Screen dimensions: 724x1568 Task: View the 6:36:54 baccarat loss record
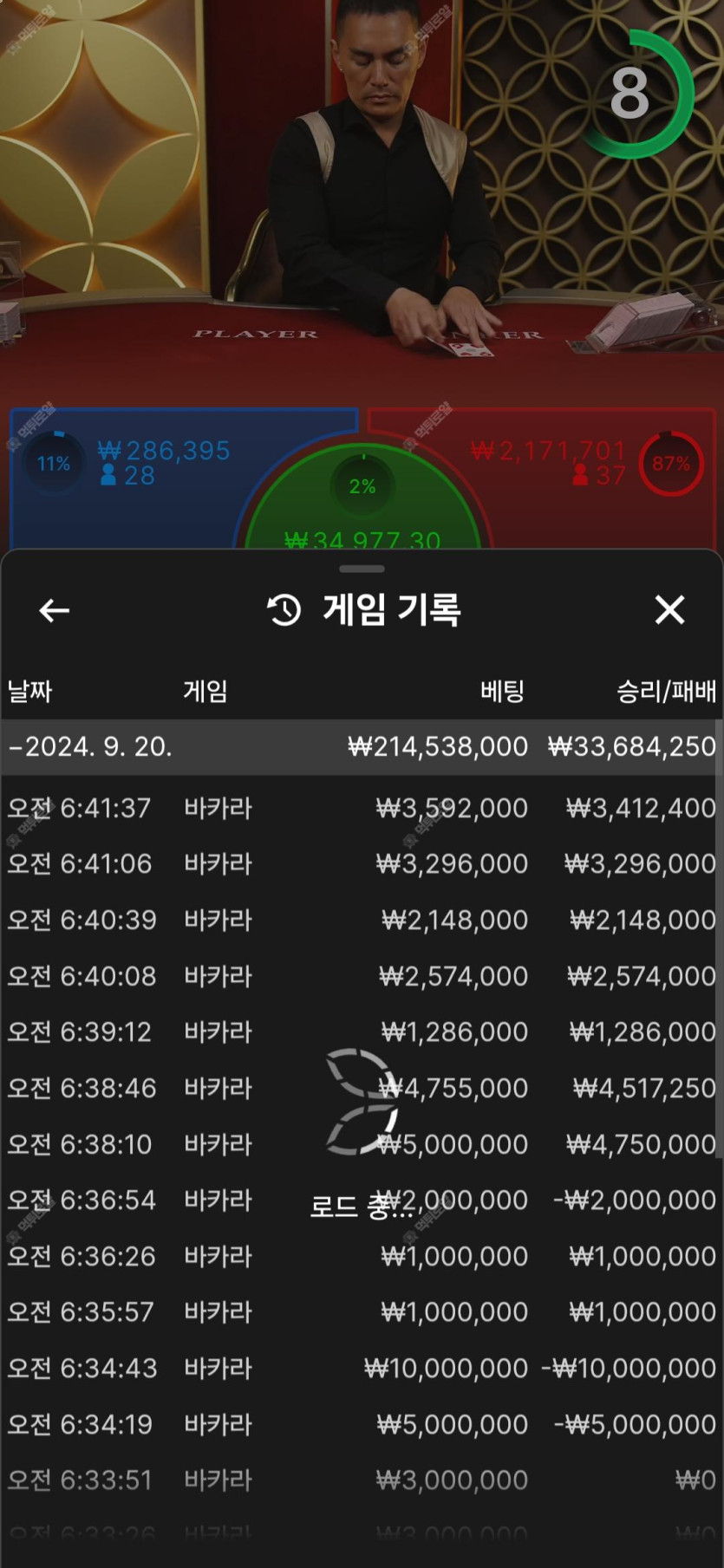(x=361, y=1200)
